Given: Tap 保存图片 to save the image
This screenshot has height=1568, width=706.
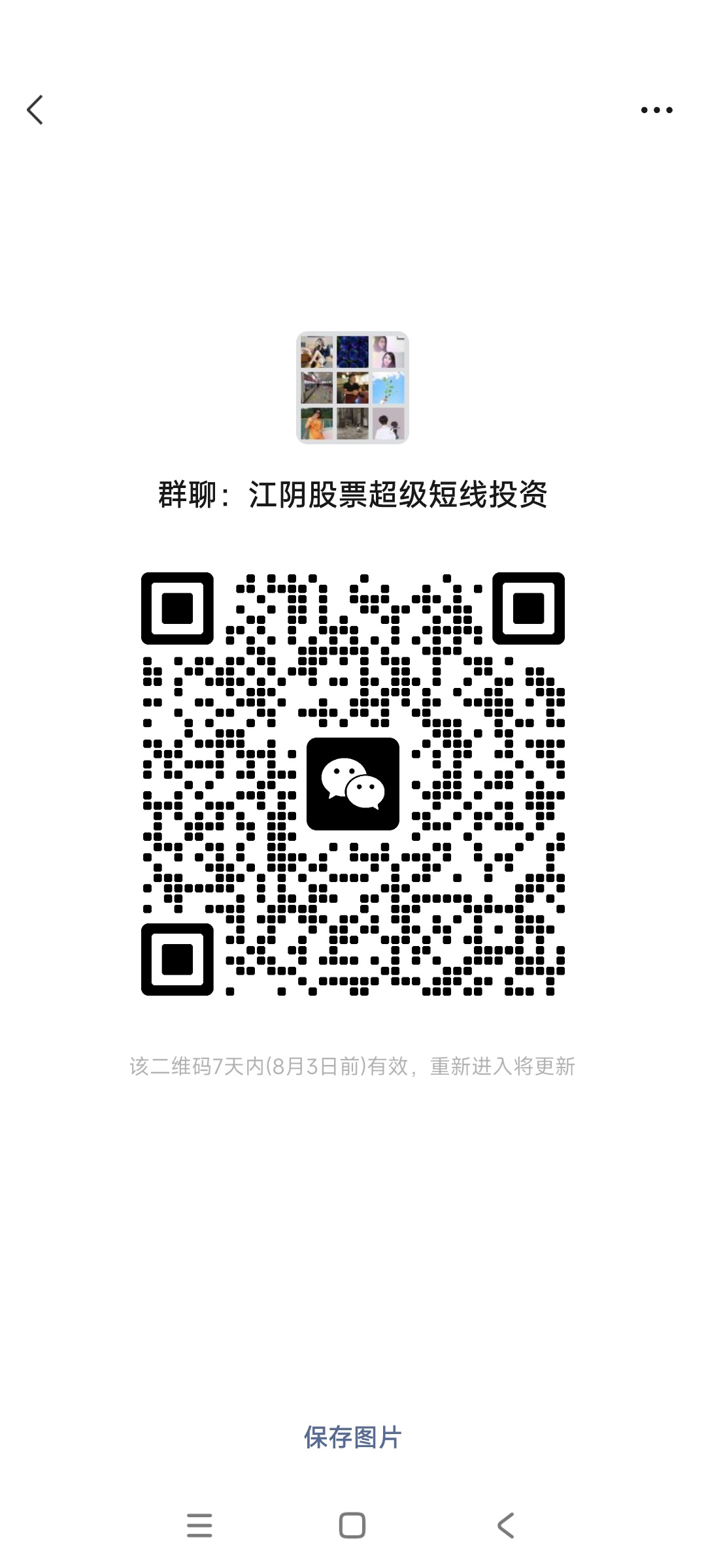Looking at the screenshot, I should point(352,1437).
